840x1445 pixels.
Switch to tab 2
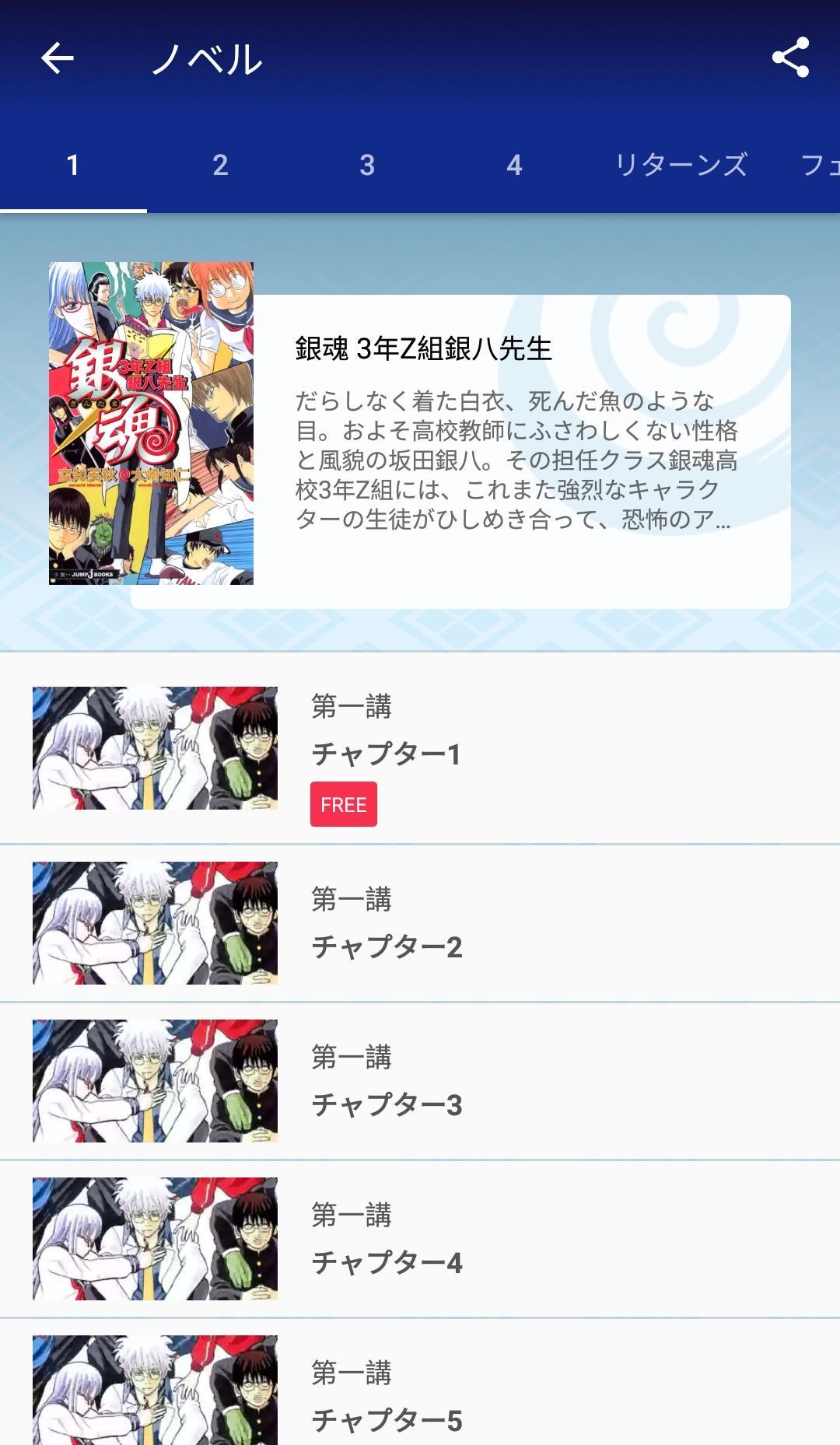point(220,165)
